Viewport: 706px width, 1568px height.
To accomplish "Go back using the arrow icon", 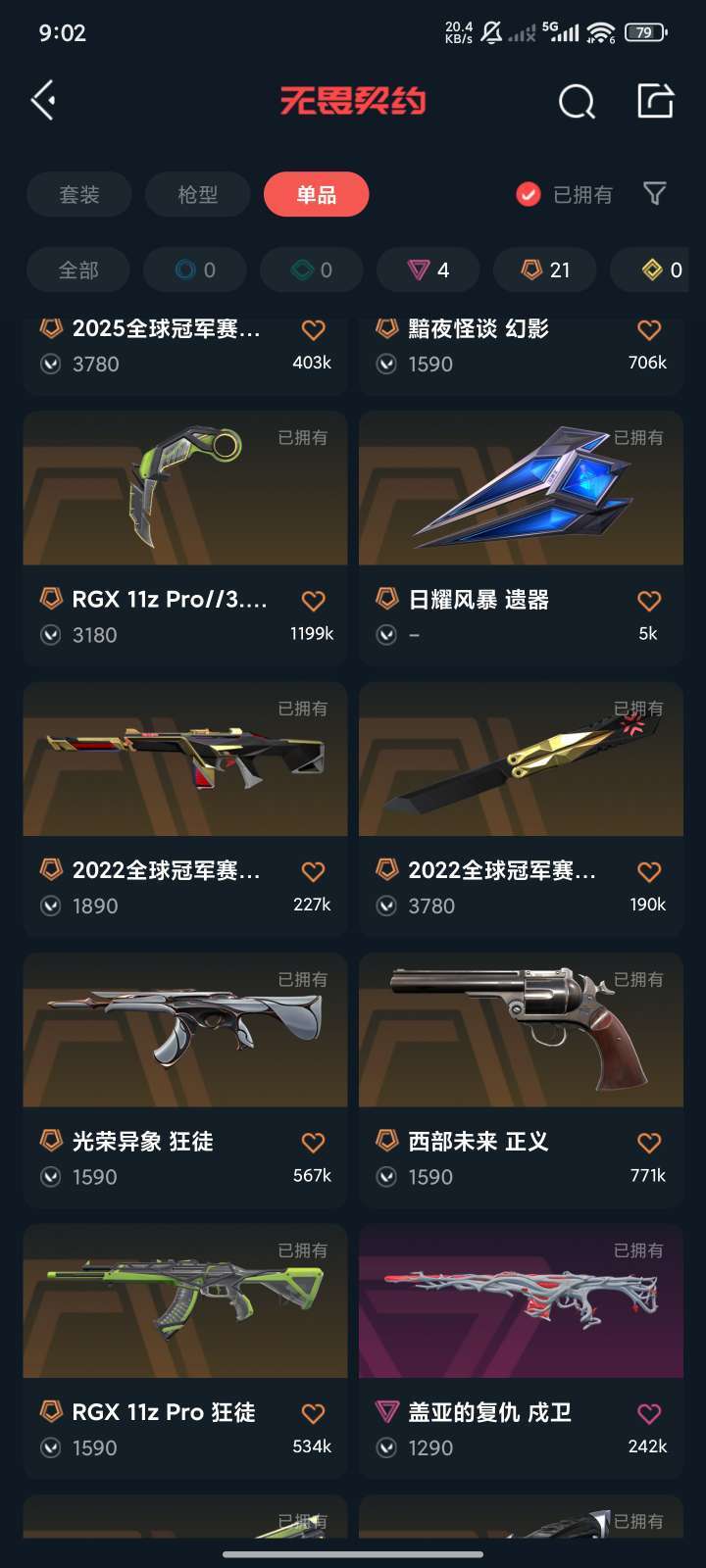I will pos(43,100).
